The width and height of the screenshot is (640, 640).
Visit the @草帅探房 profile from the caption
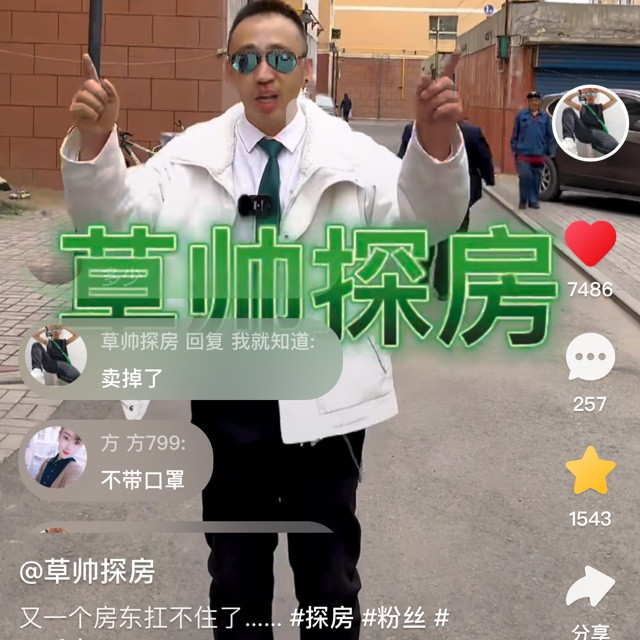(88, 573)
